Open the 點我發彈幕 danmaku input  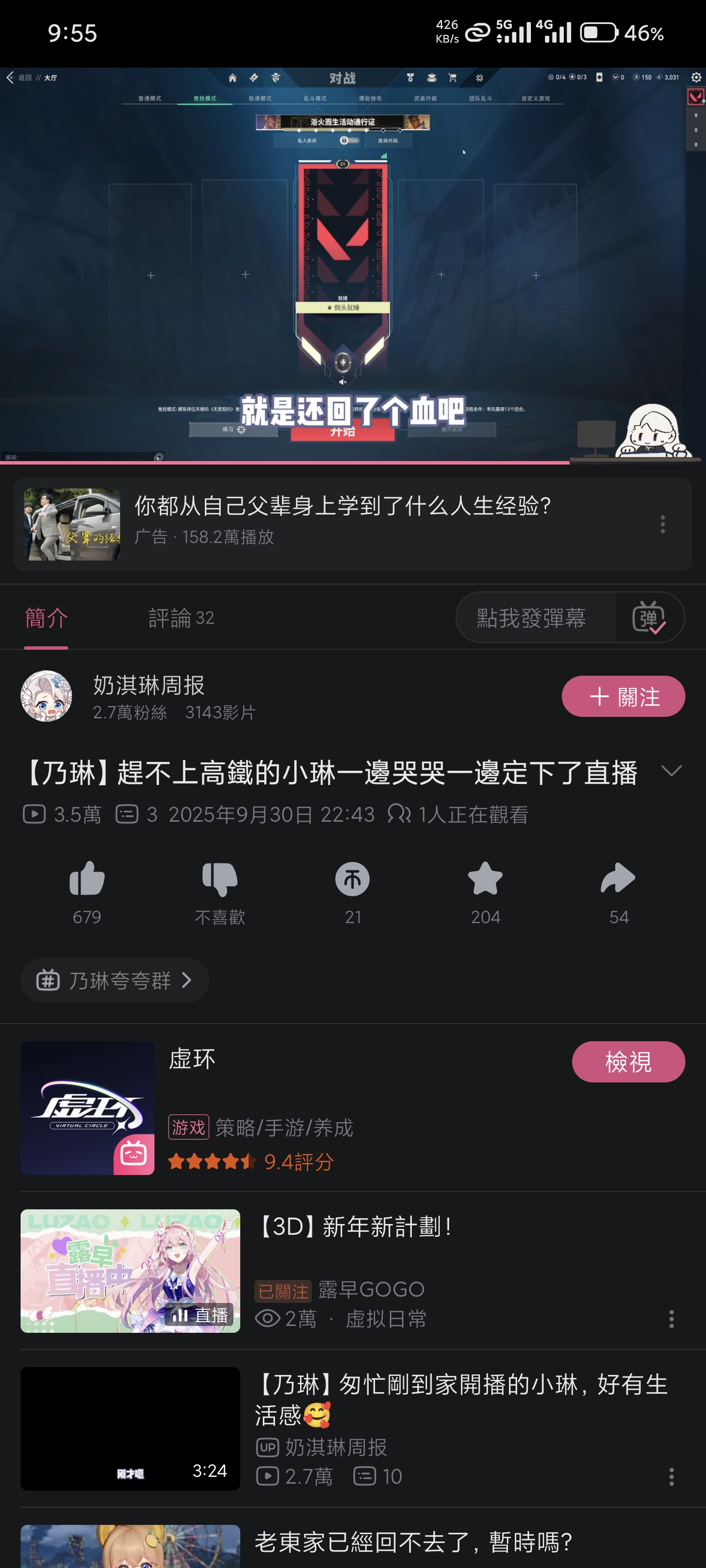tap(531, 618)
